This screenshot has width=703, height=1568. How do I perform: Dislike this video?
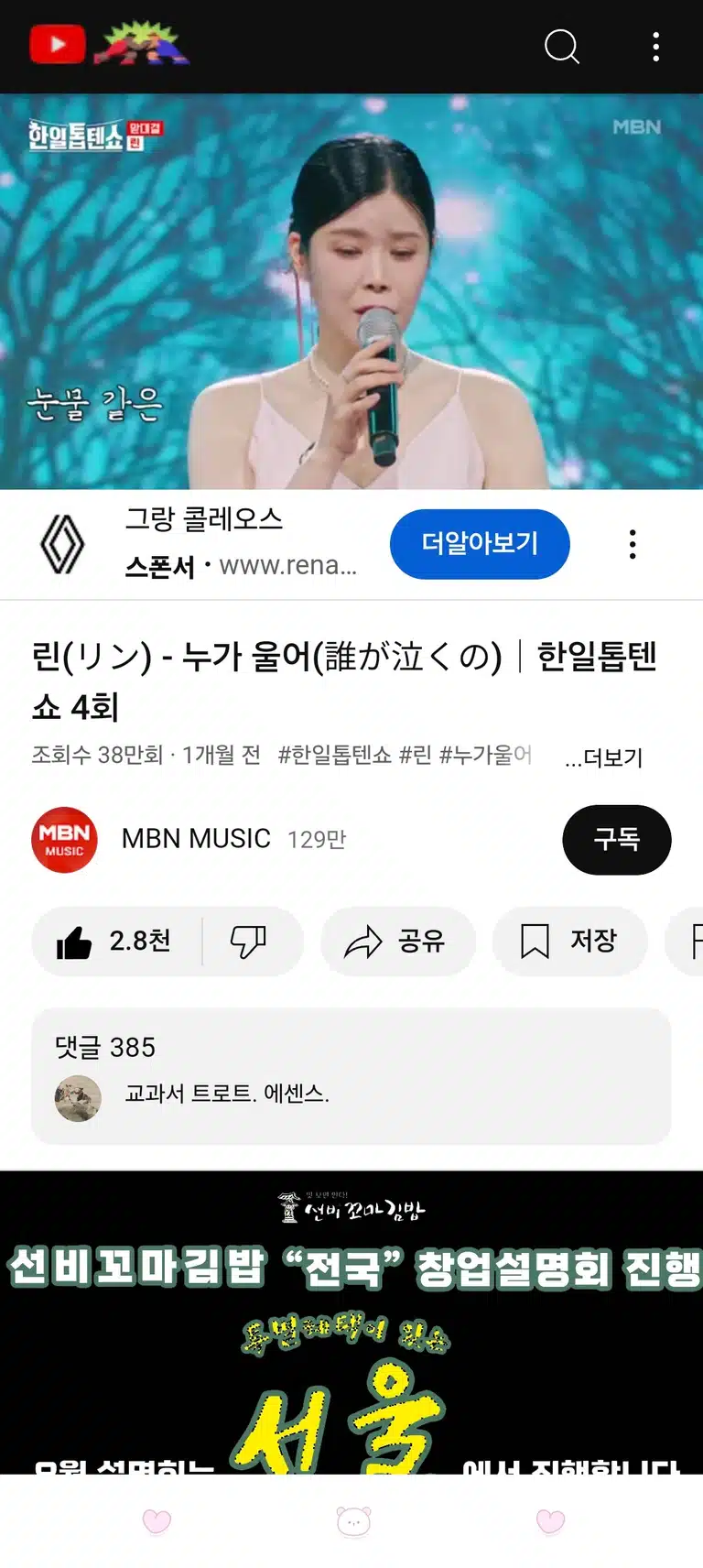tap(249, 942)
